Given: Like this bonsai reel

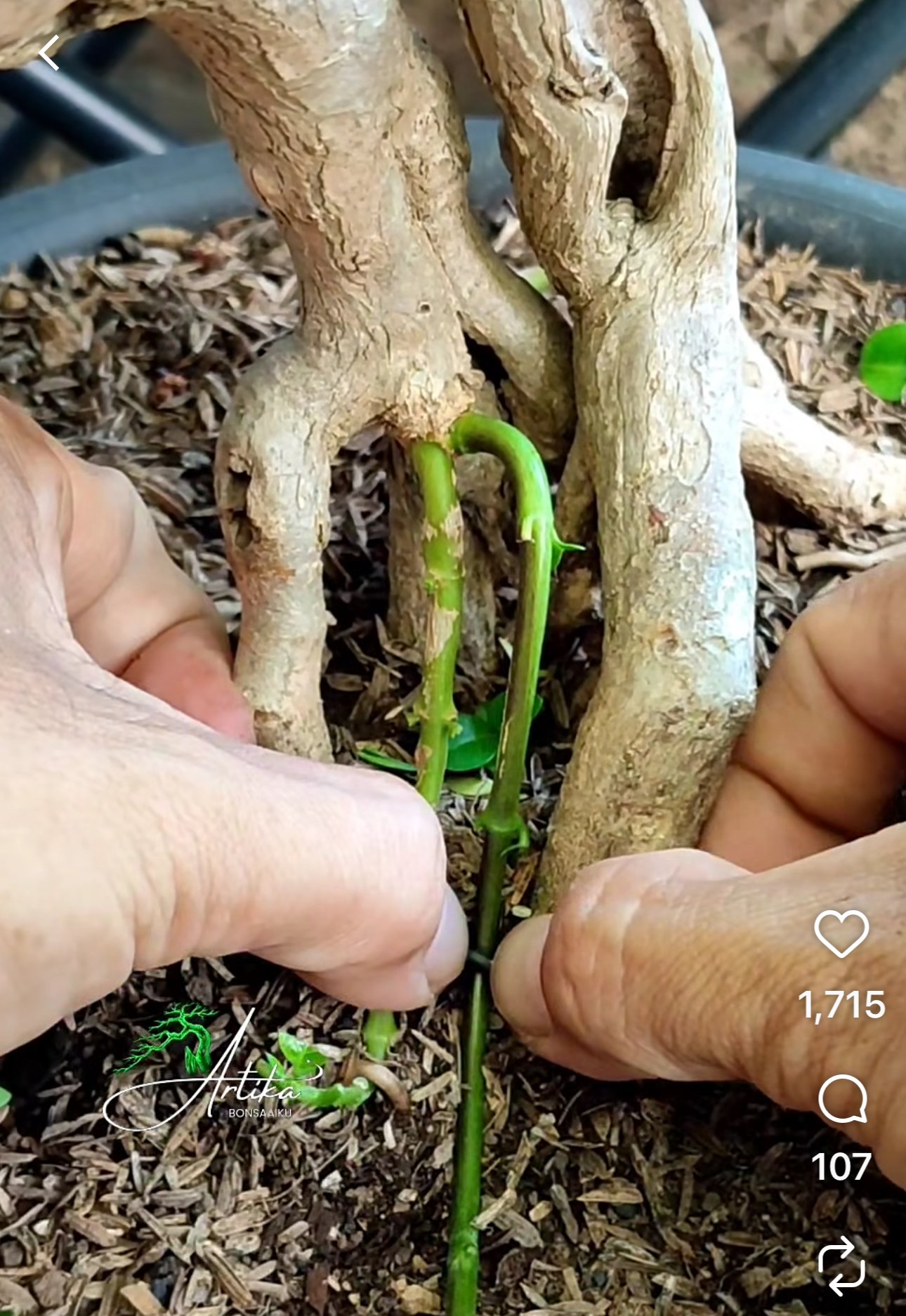Looking at the screenshot, I should [x=841, y=933].
